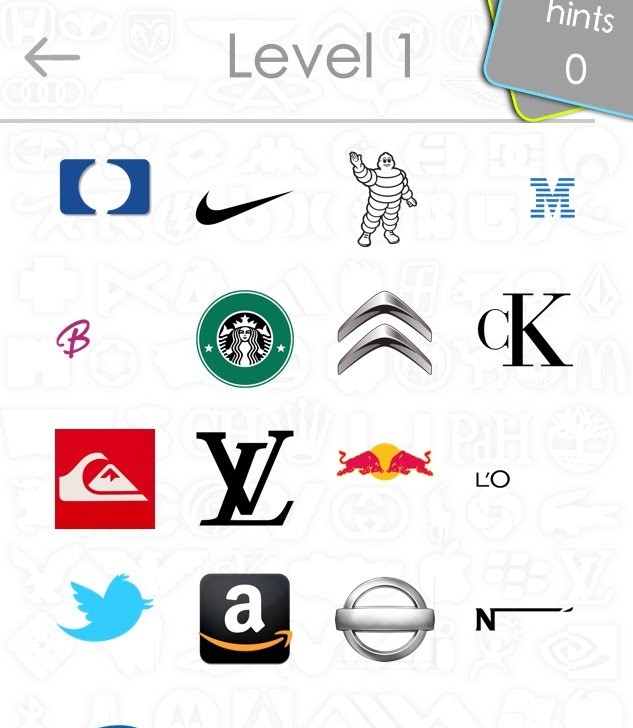Open the Amazon smile logo
This screenshot has height=728, width=633.
point(245,618)
